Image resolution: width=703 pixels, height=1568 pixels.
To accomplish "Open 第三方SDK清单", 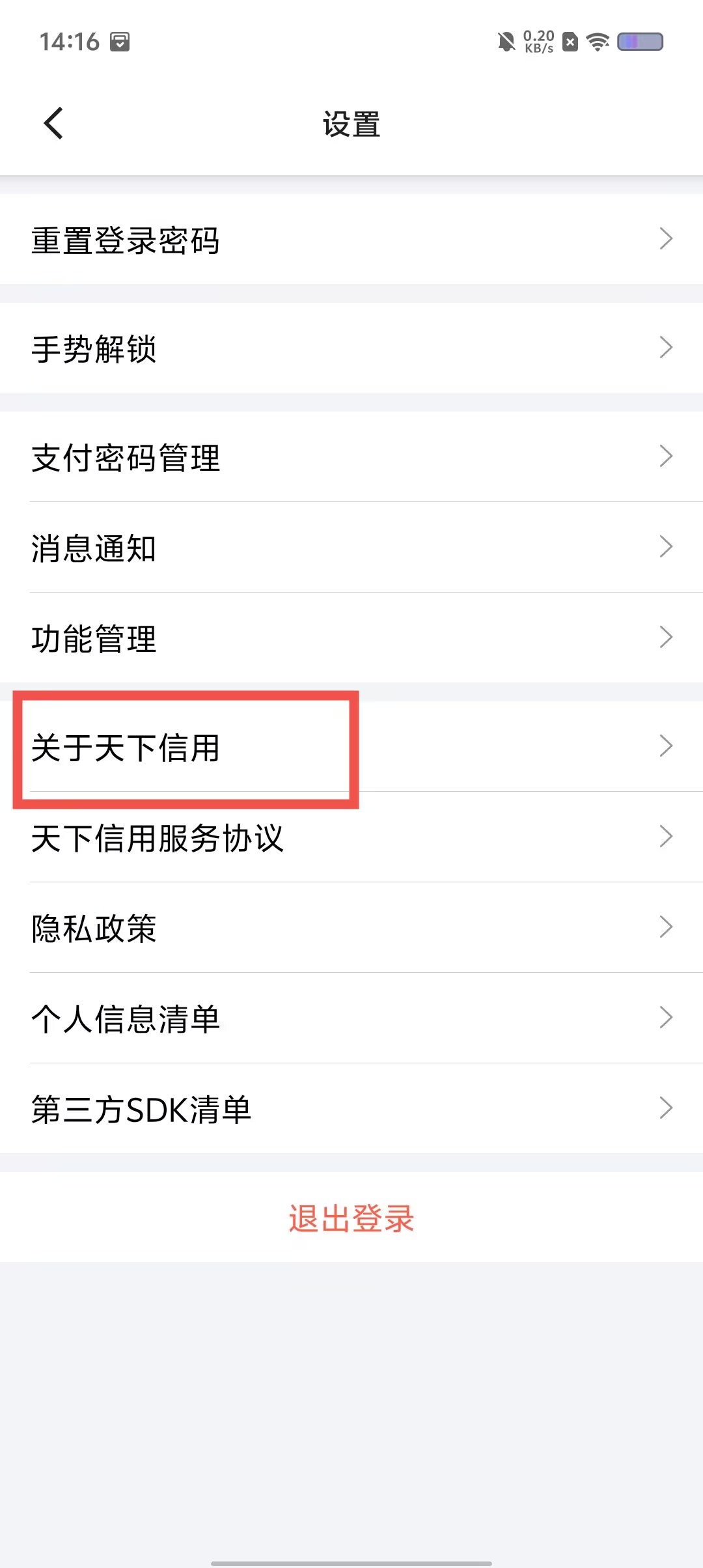I will pyautogui.click(x=351, y=1109).
